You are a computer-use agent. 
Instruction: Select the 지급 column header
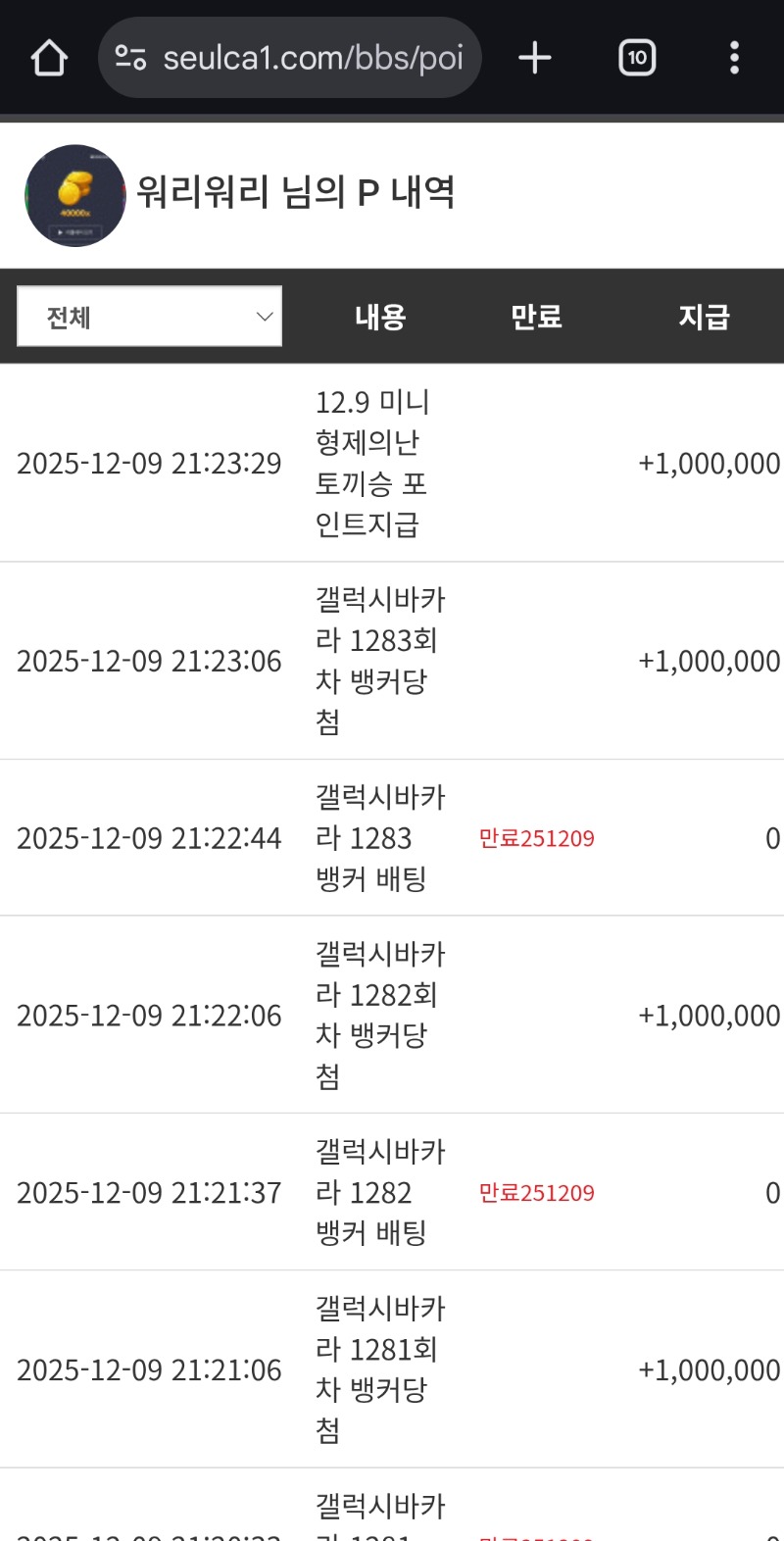point(704,316)
